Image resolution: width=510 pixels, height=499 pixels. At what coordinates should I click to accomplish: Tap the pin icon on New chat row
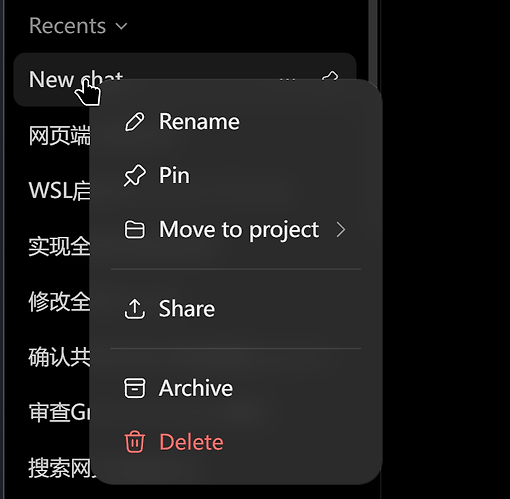(x=330, y=76)
